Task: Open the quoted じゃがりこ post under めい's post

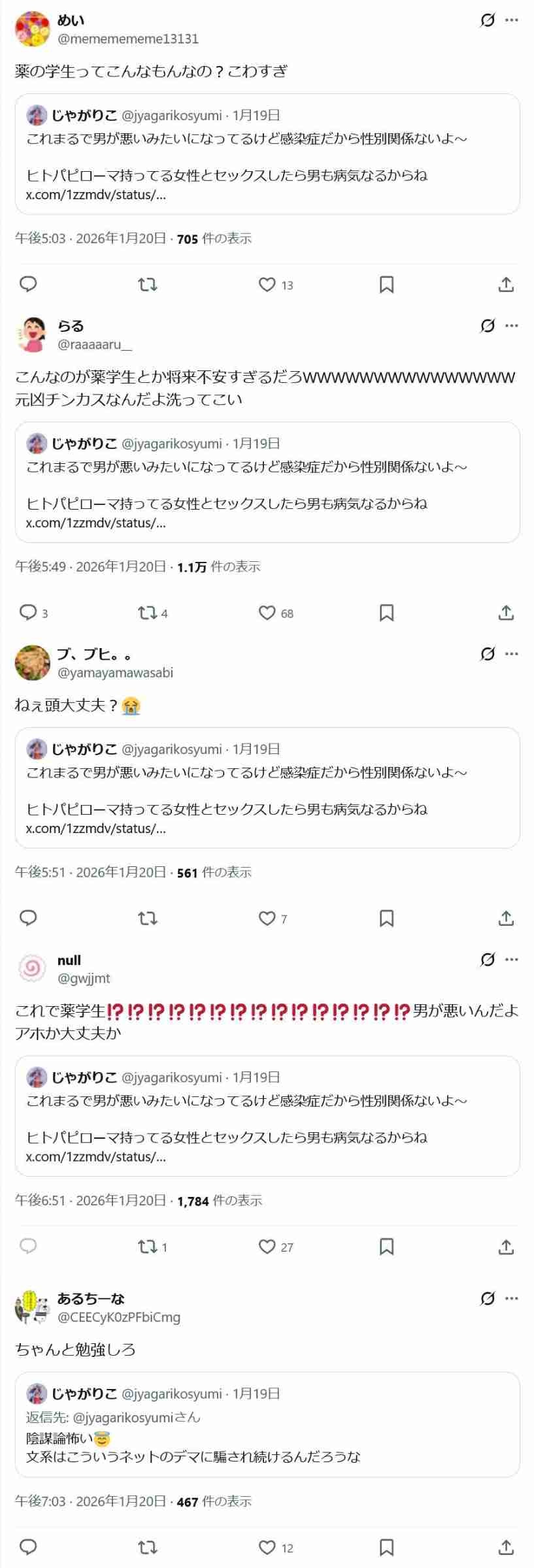Action: point(267,154)
